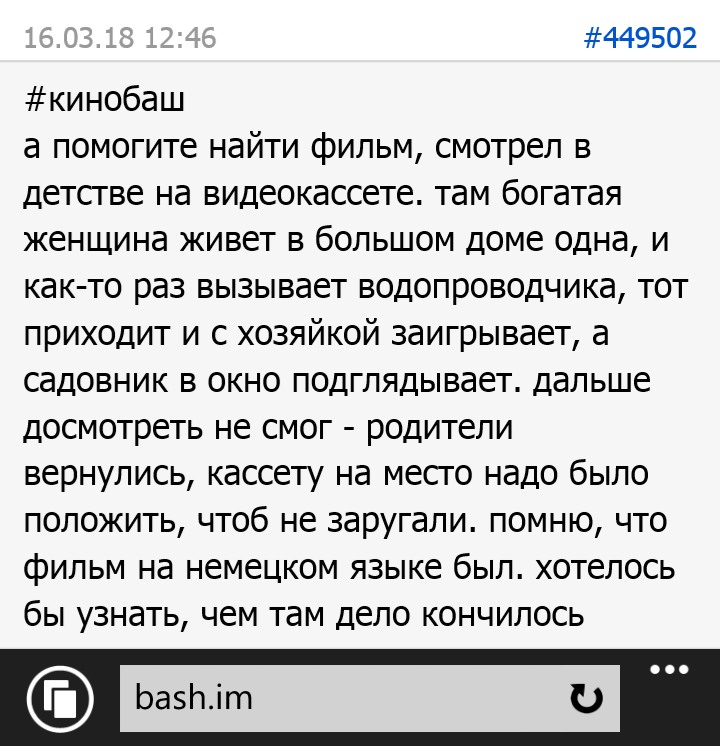Open the browser tabs view

click(60, 697)
